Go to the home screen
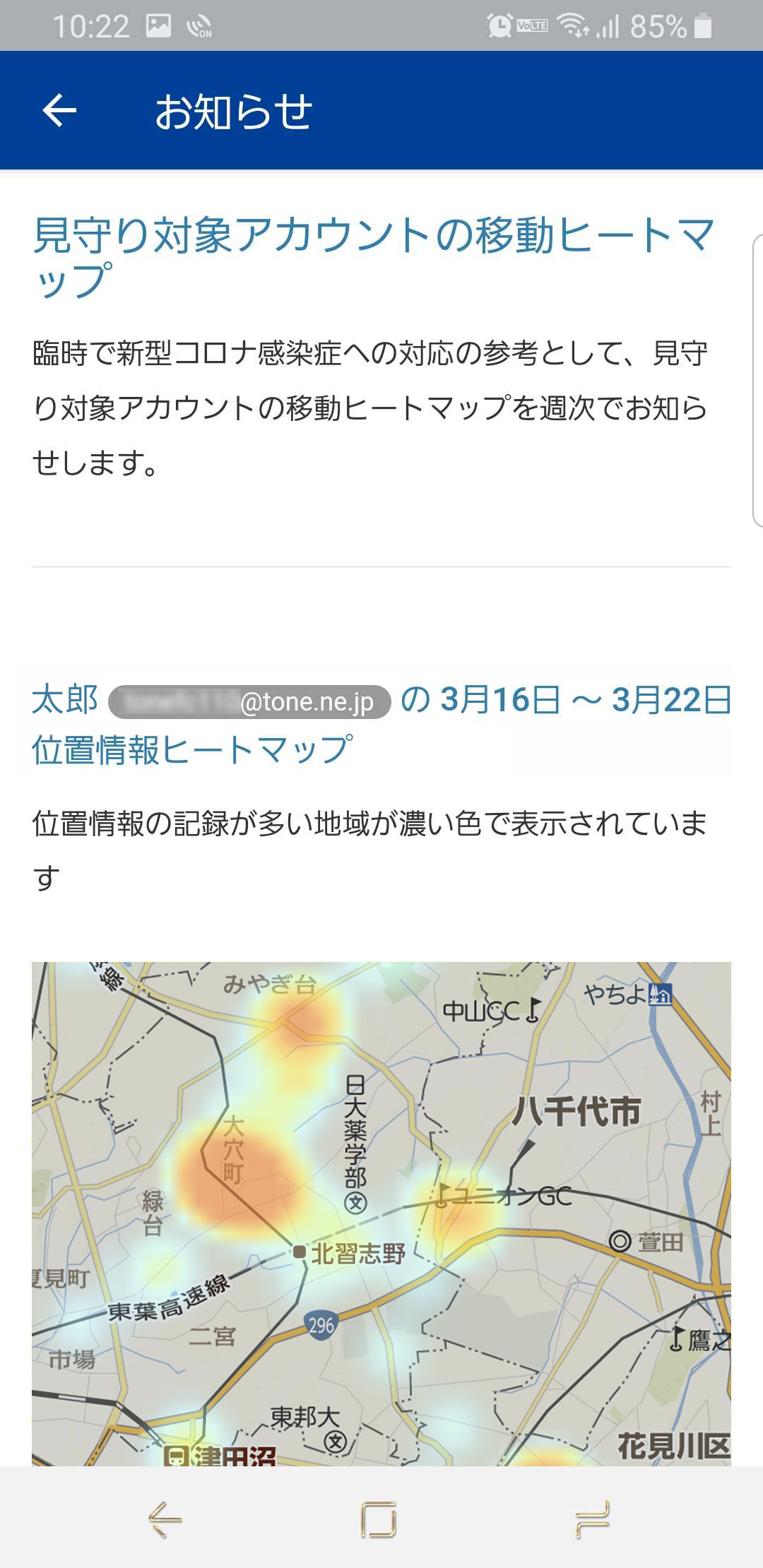 point(379,1519)
